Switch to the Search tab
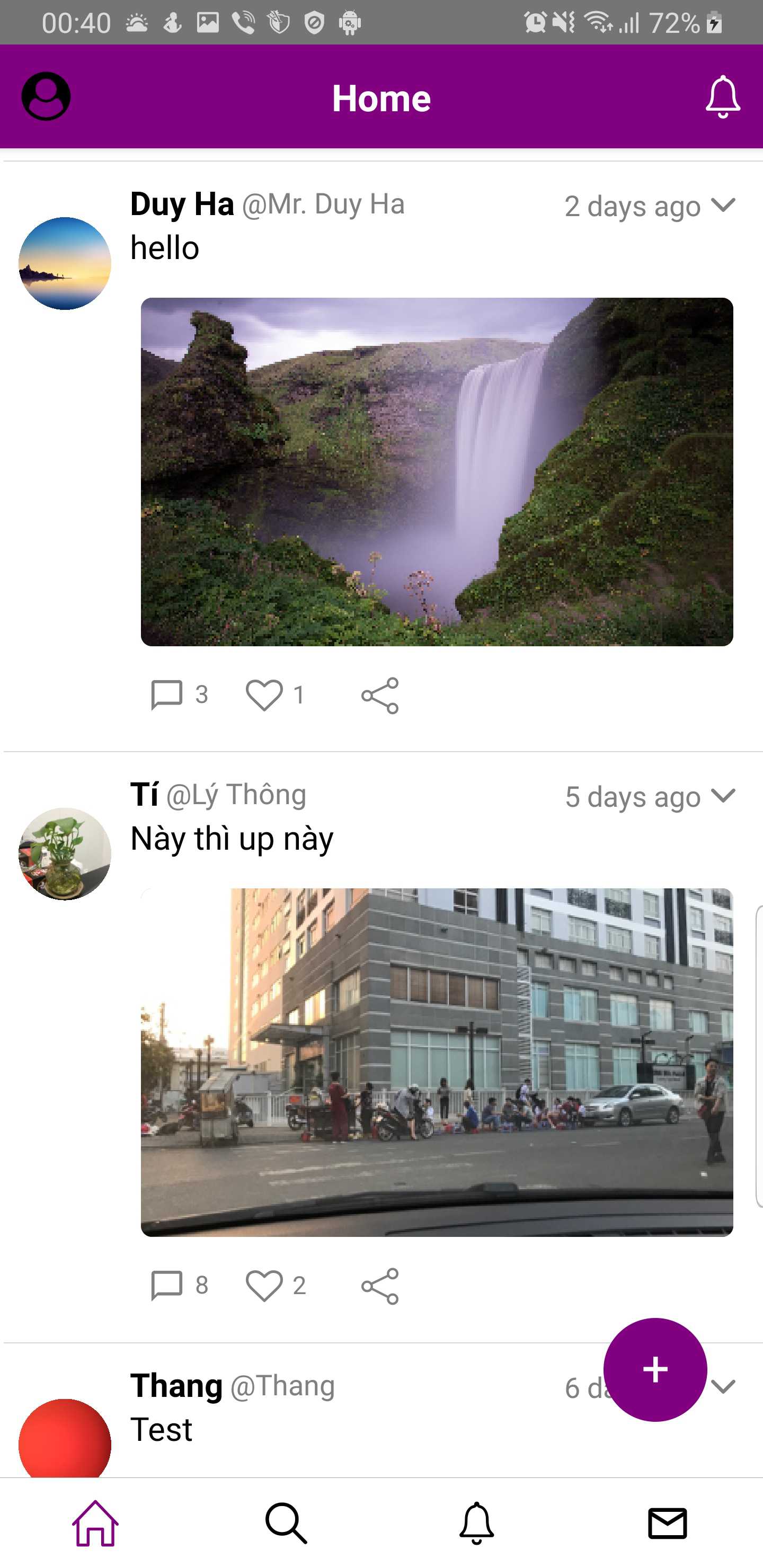The image size is (763, 1568). (286, 1523)
